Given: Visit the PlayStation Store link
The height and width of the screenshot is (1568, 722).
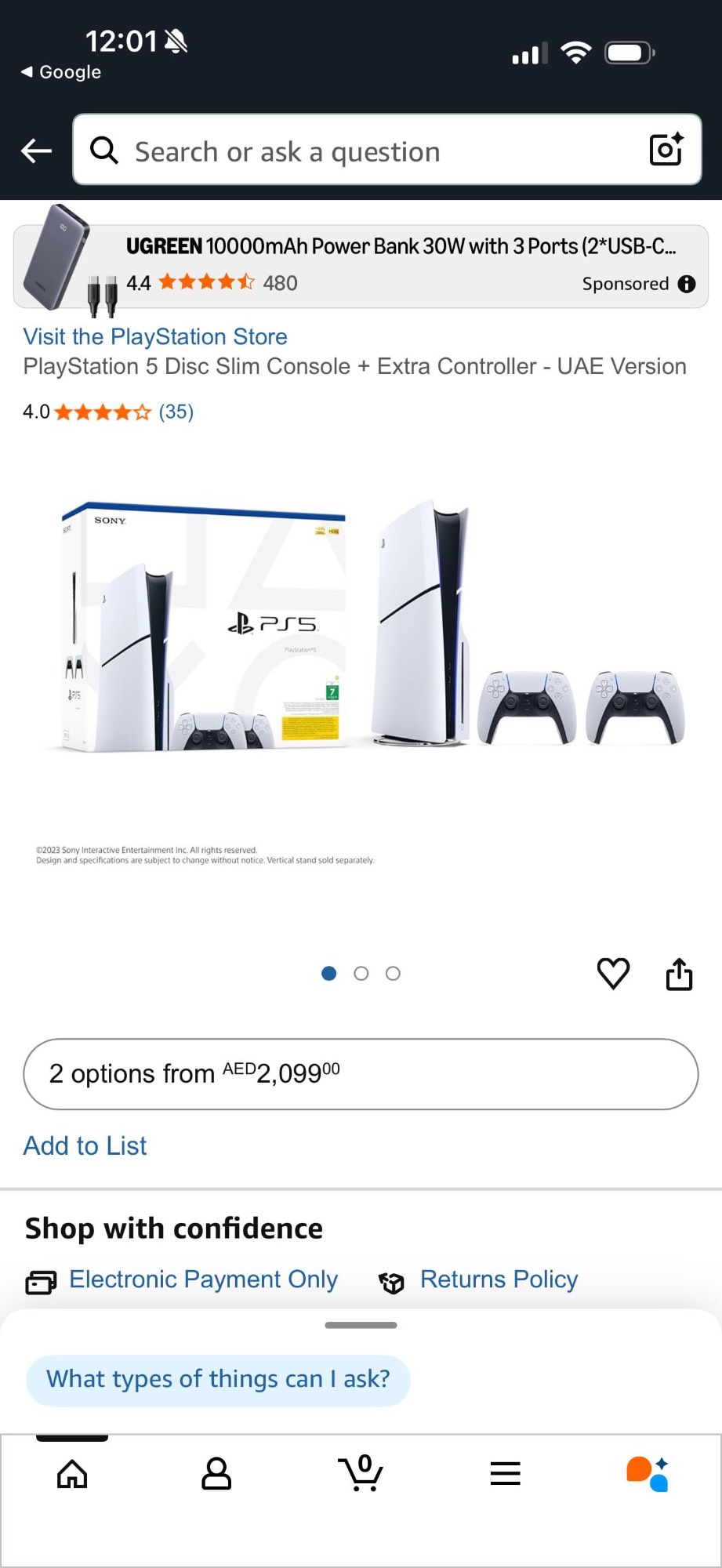Looking at the screenshot, I should click(x=155, y=336).
